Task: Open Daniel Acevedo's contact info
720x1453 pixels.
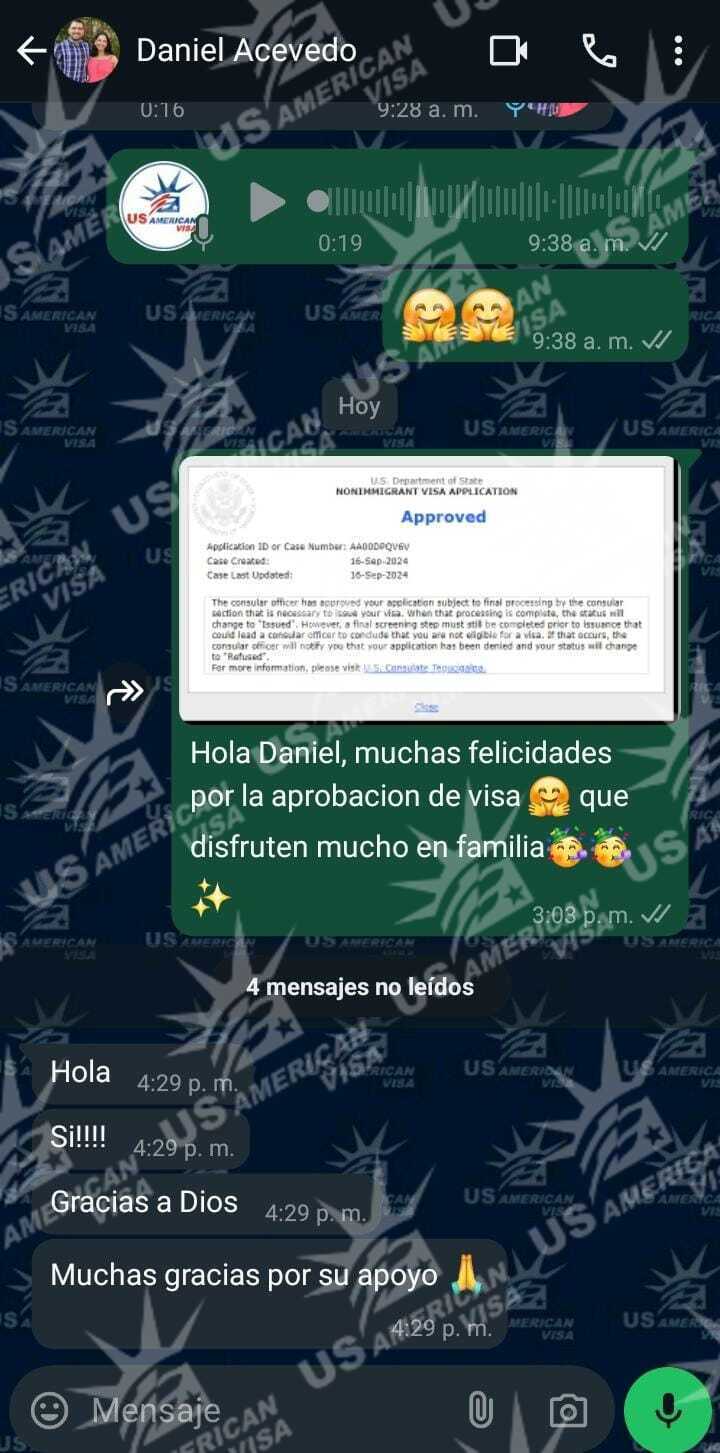Action: [x=246, y=51]
